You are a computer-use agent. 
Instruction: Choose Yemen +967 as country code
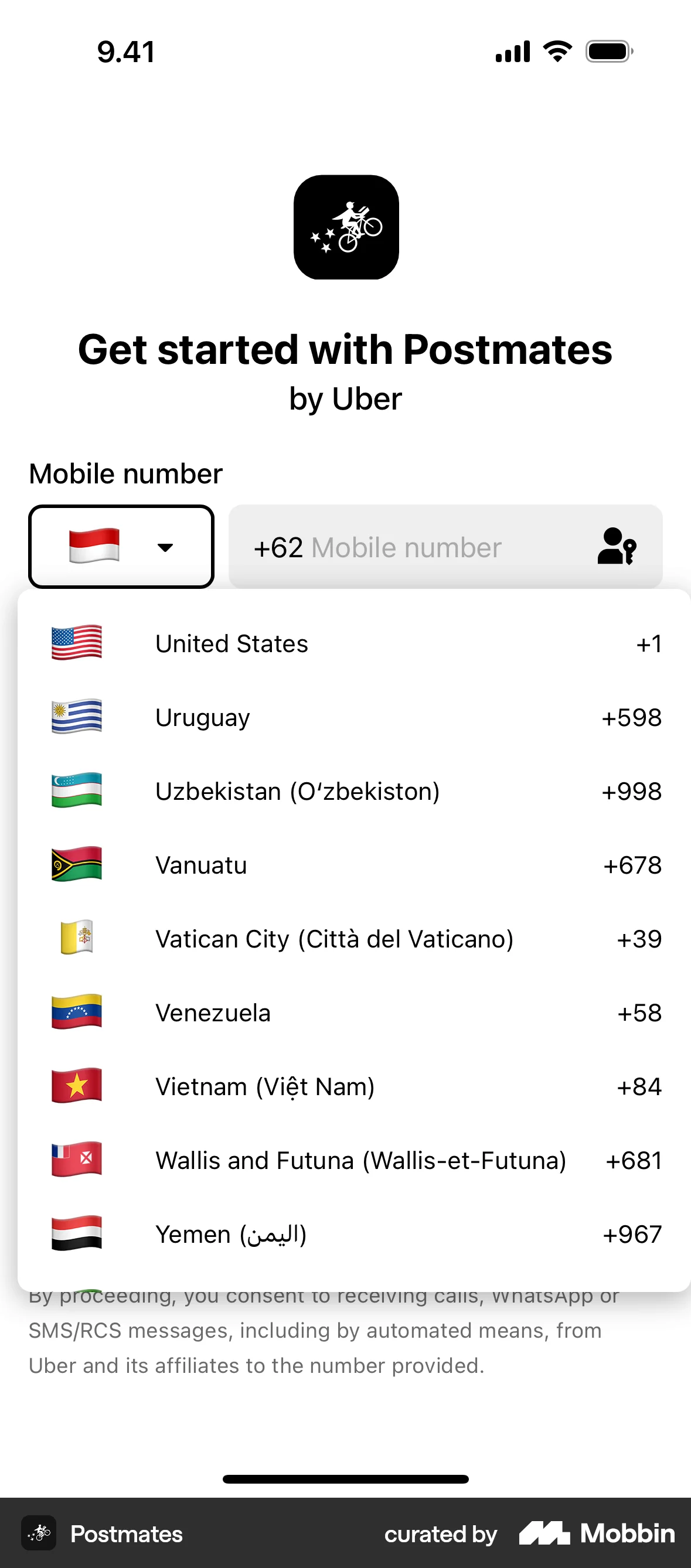(x=353, y=1235)
